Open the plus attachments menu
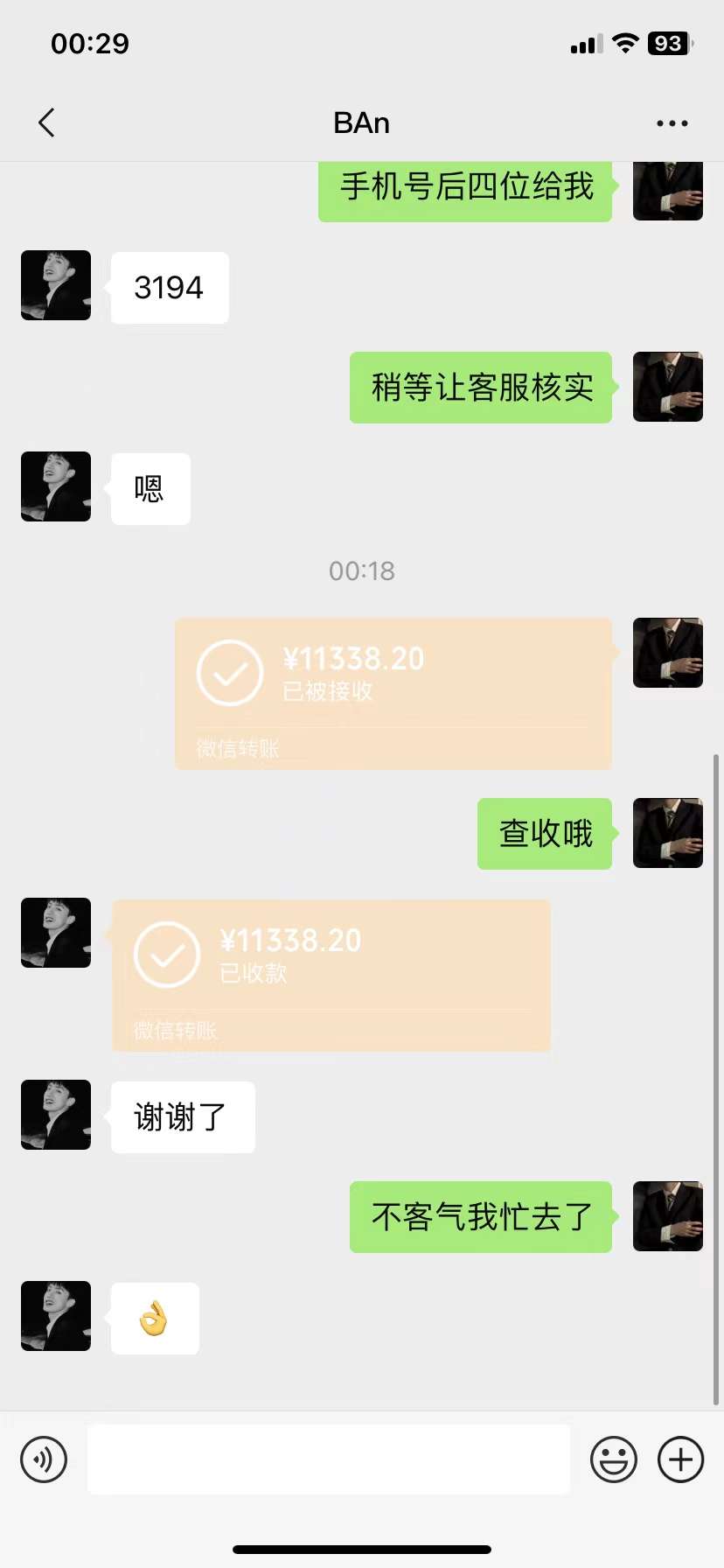Viewport: 724px width, 1568px height. pos(681,1459)
